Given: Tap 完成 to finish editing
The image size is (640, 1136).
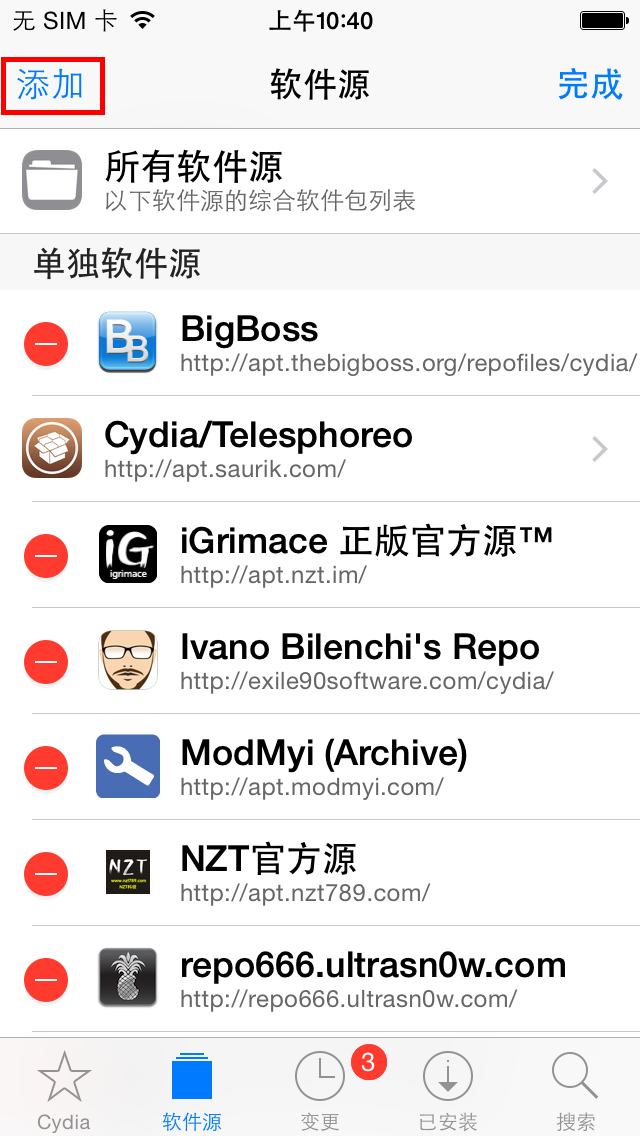Looking at the screenshot, I should (589, 85).
